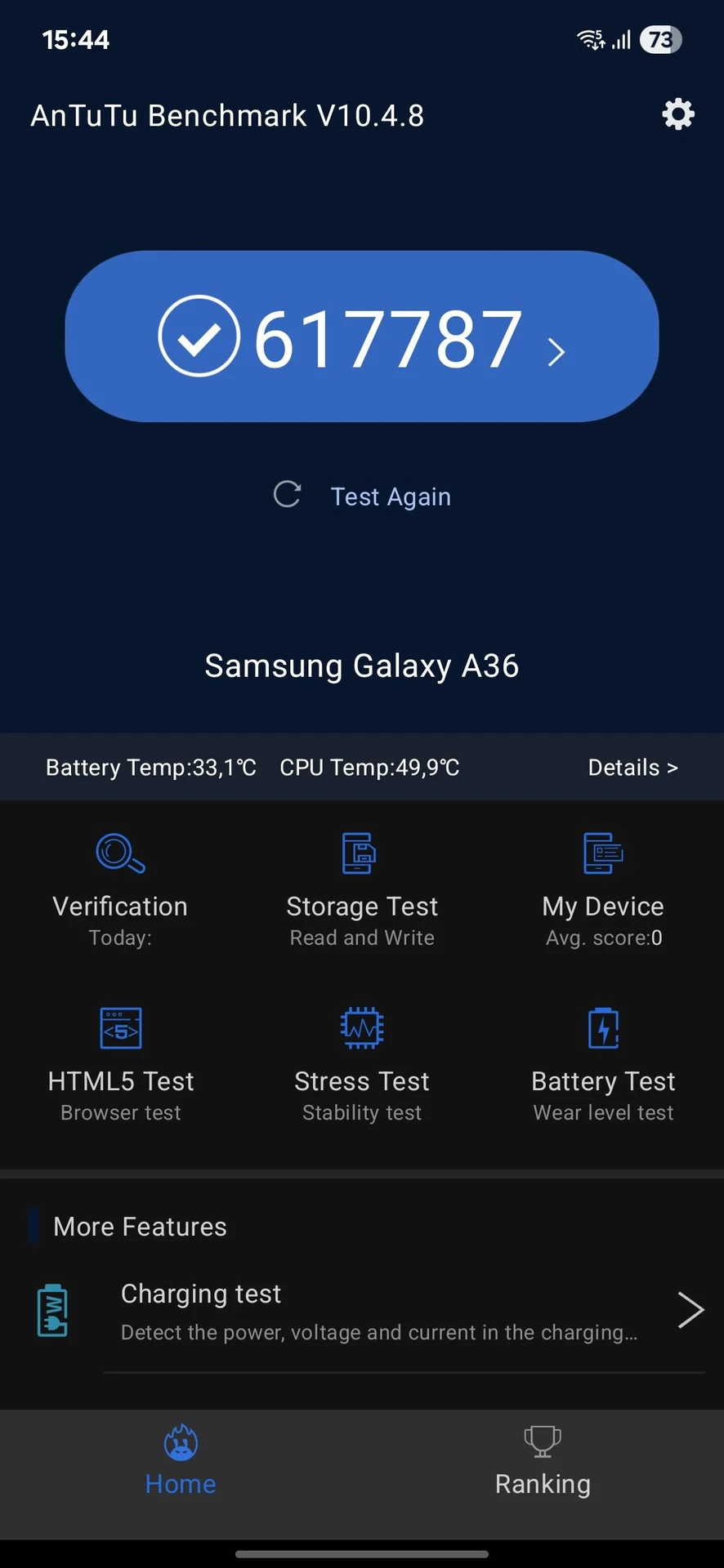Open temperature Details
Viewport: 724px width, 1568px height.
click(632, 768)
